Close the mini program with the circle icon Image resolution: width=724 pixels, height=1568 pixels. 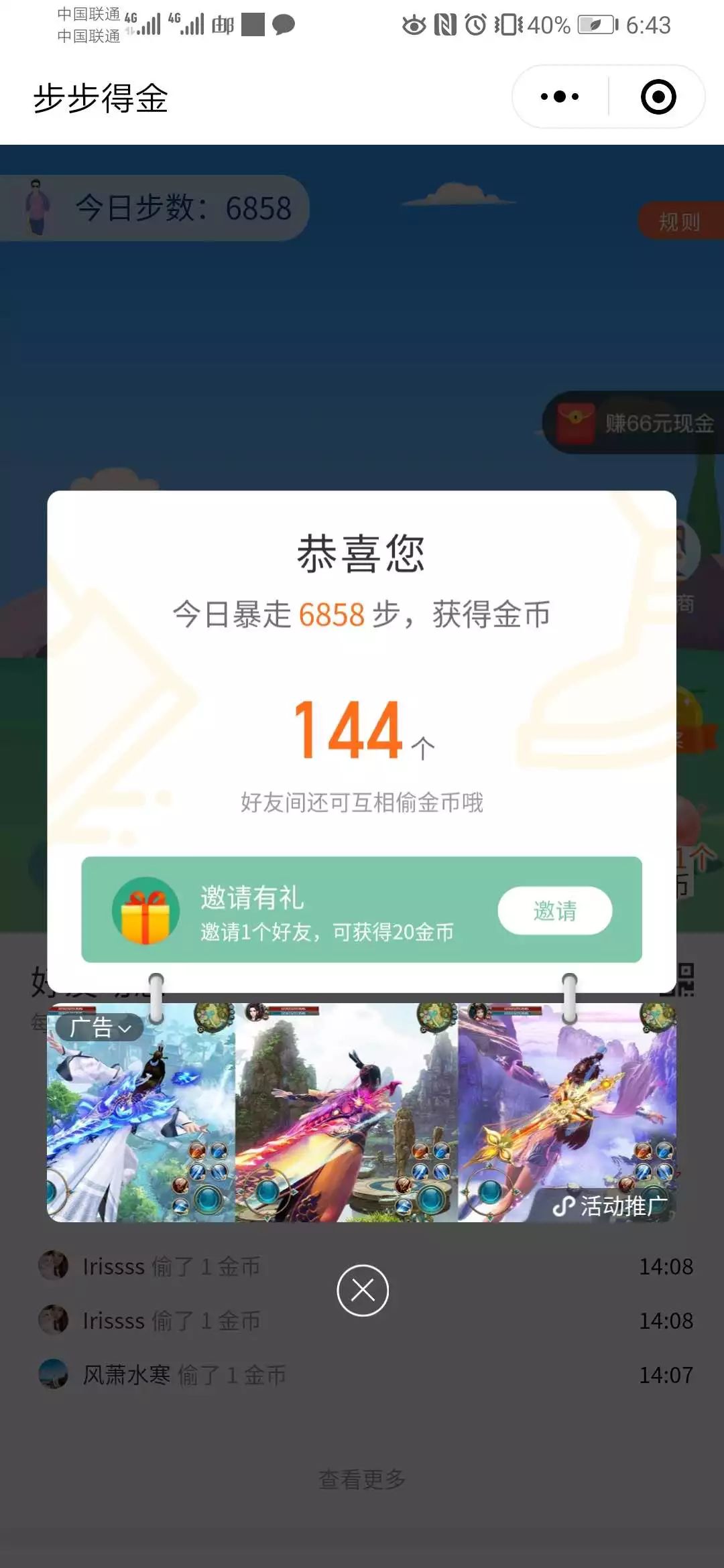click(658, 96)
